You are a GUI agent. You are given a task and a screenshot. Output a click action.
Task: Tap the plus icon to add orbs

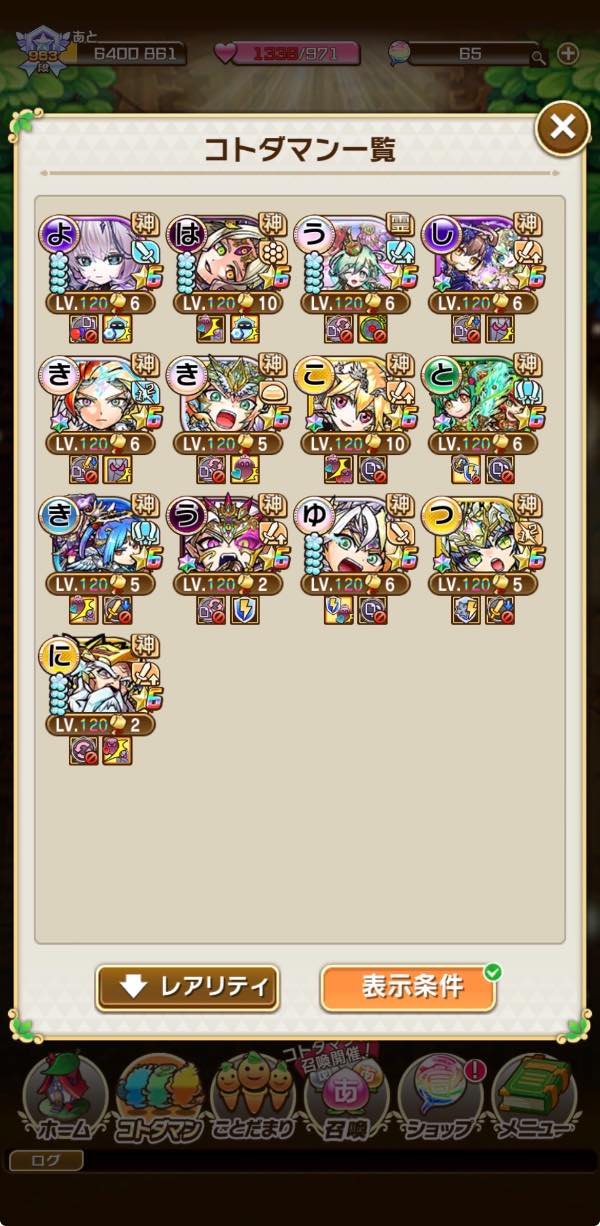click(568, 54)
